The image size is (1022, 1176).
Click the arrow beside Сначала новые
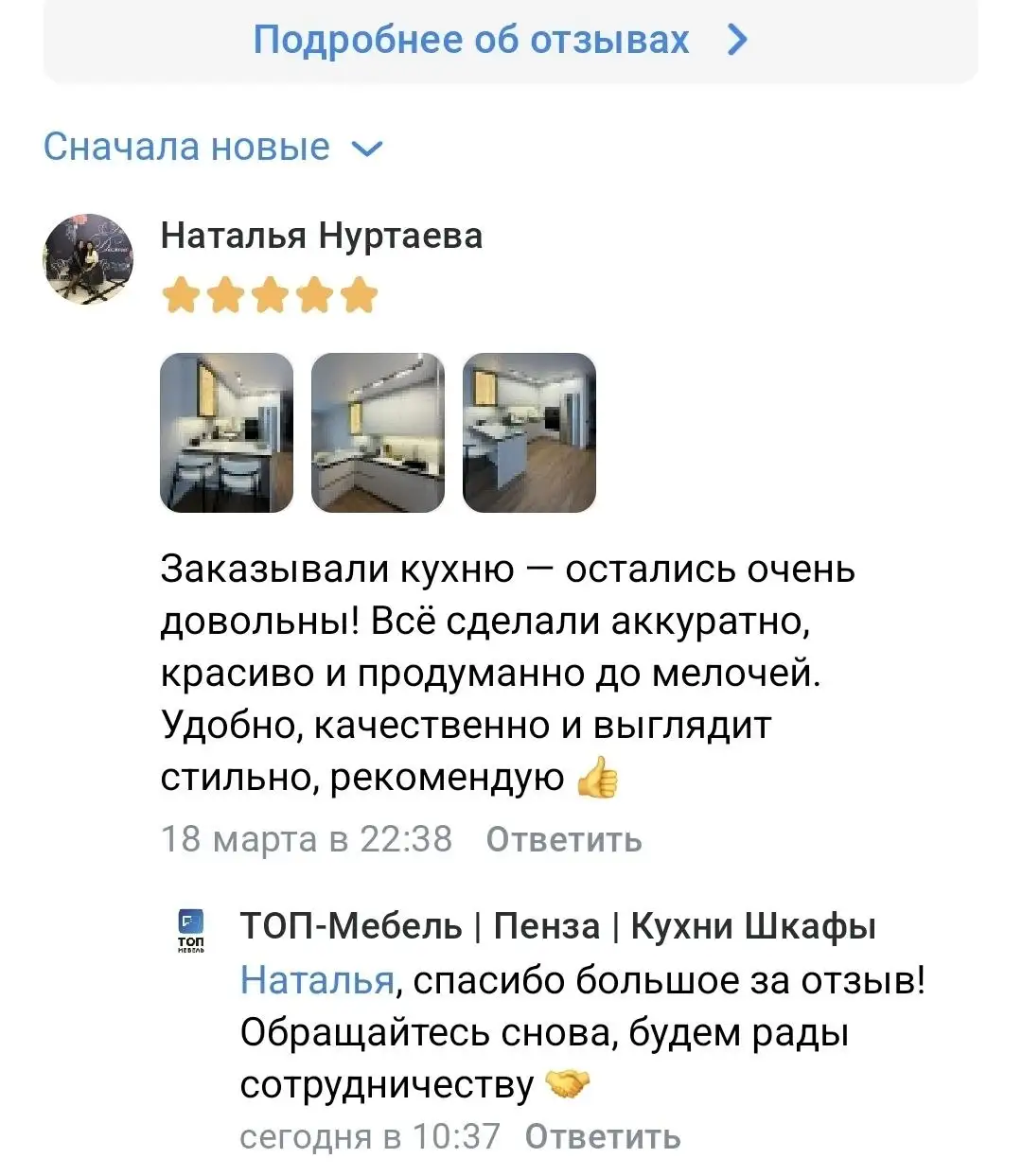368,148
